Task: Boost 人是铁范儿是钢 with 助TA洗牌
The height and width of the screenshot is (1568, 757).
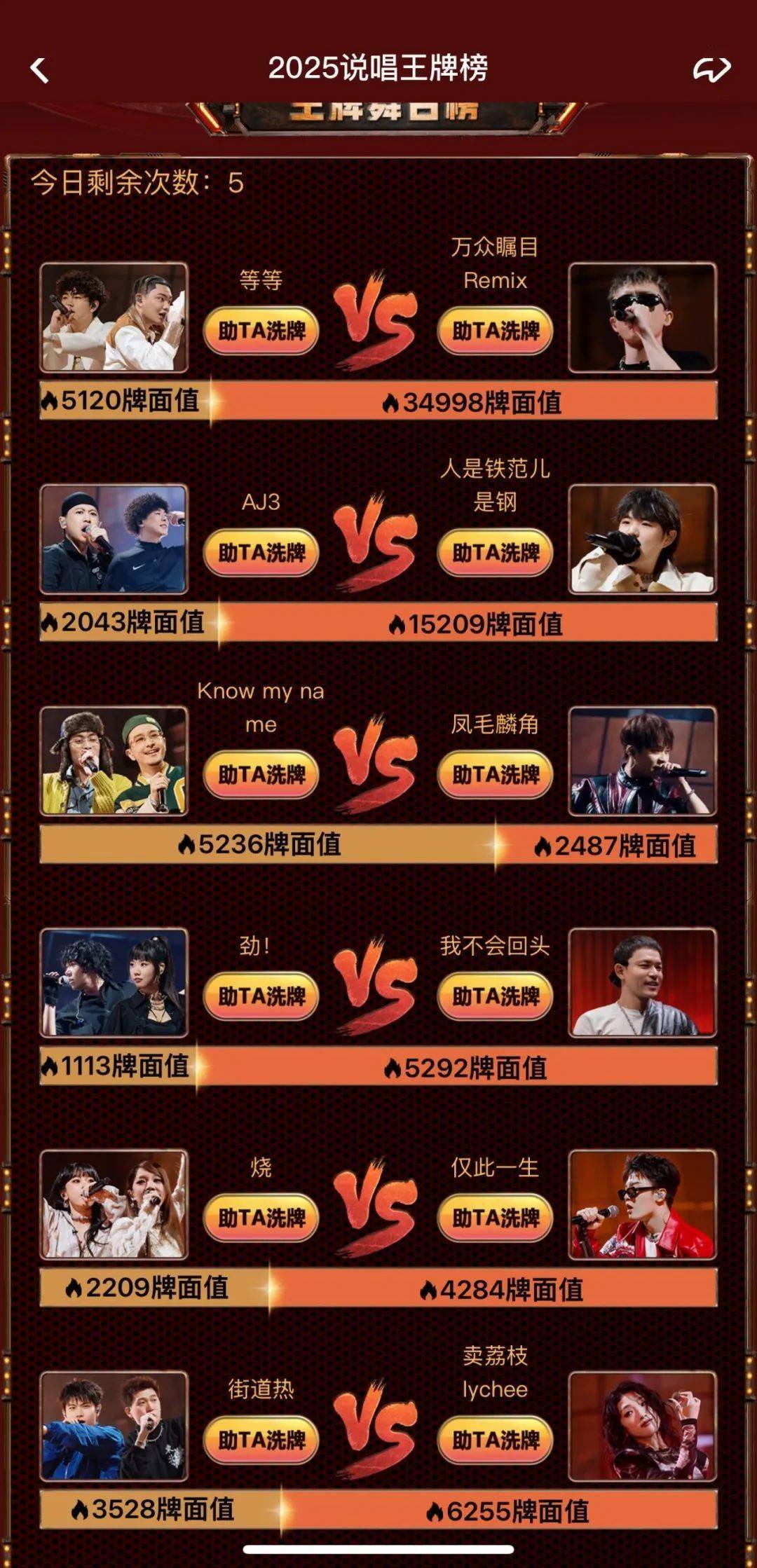Action: [x=495, y=553]
